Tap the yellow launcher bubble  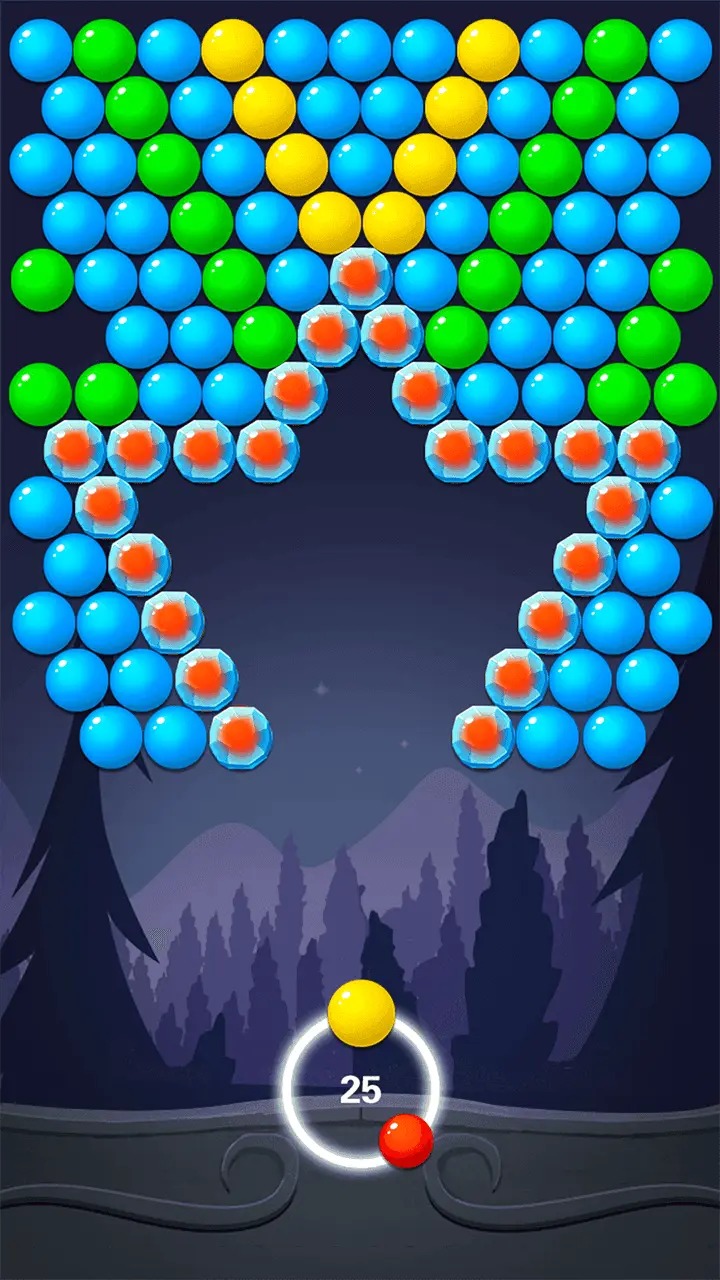click(x=361, y=1013)
